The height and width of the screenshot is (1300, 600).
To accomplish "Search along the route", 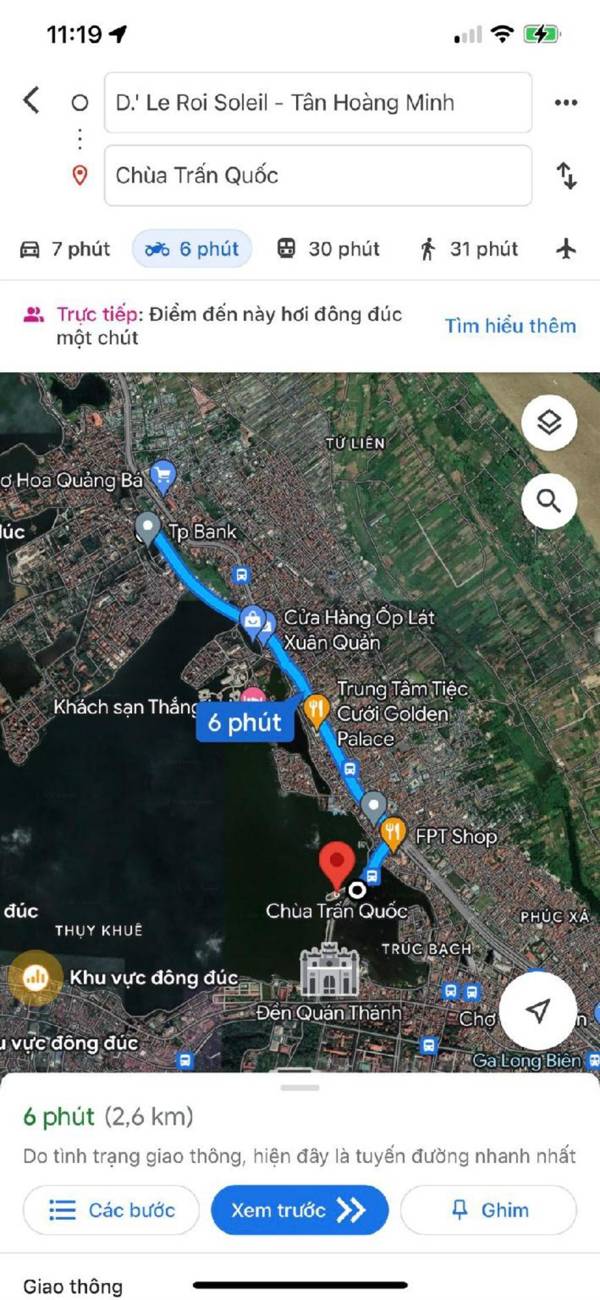I will coord(549,501).
